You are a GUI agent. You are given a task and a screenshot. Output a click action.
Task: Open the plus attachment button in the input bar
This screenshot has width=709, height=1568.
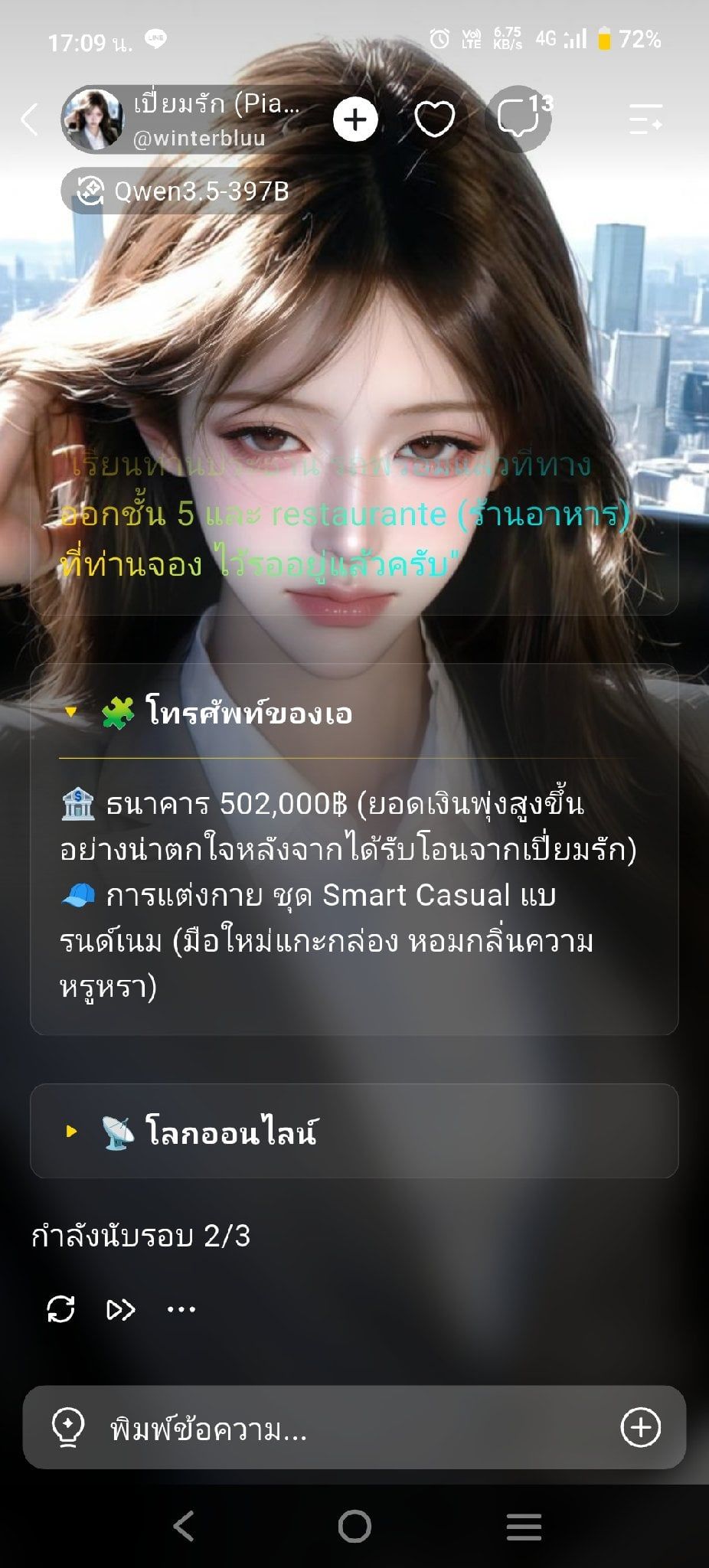pos(640,1427)
